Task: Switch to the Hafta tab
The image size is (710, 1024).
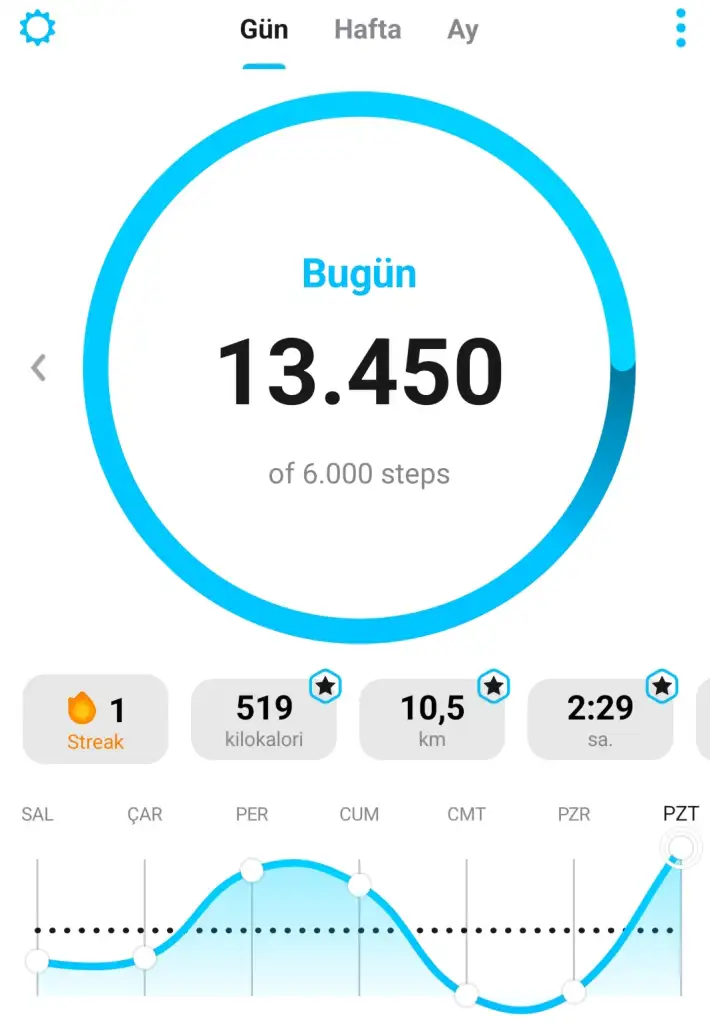Action: (x=367, y=30)
